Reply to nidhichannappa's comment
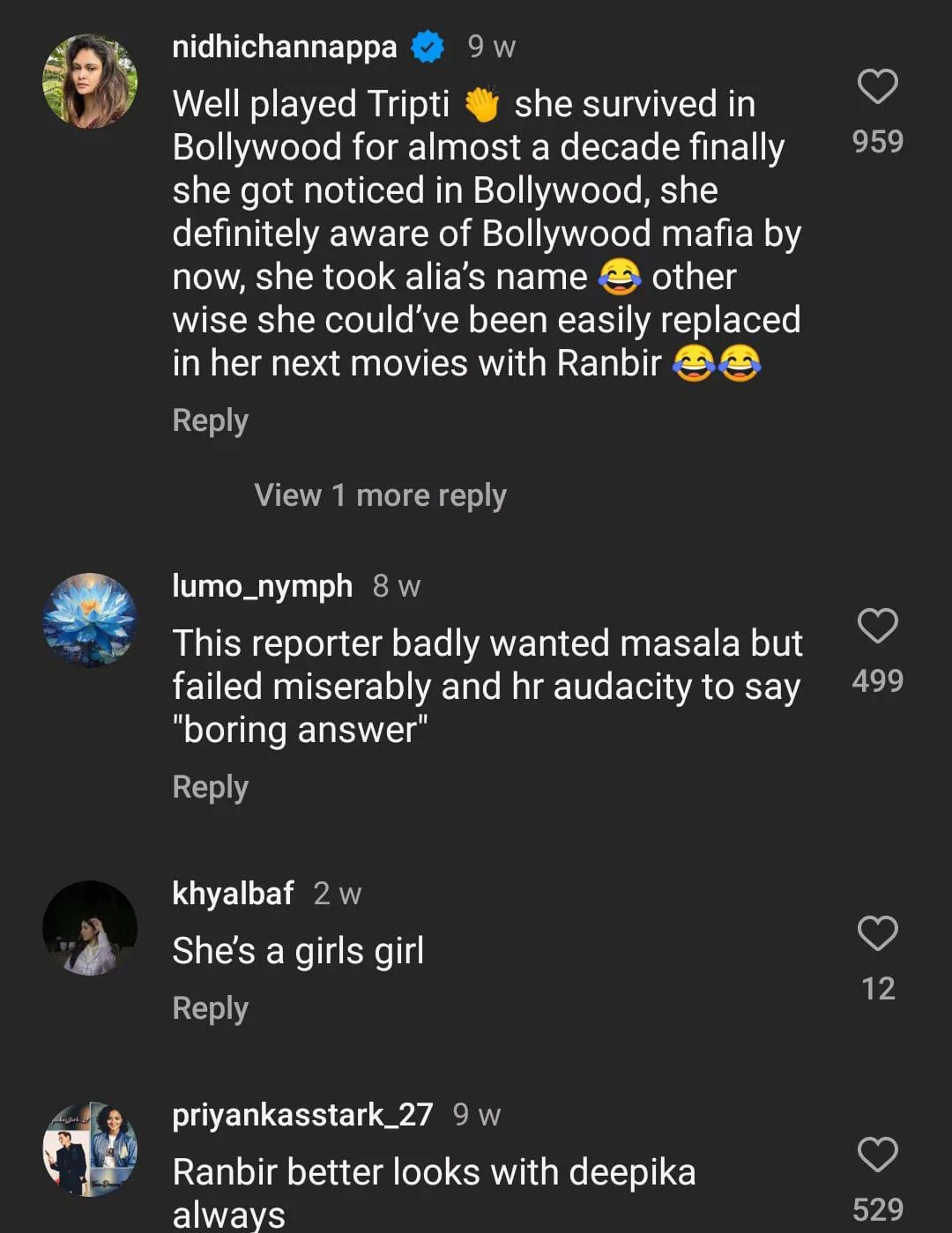This screenshot has height=1233, width=952. click(x=210, y=420)
